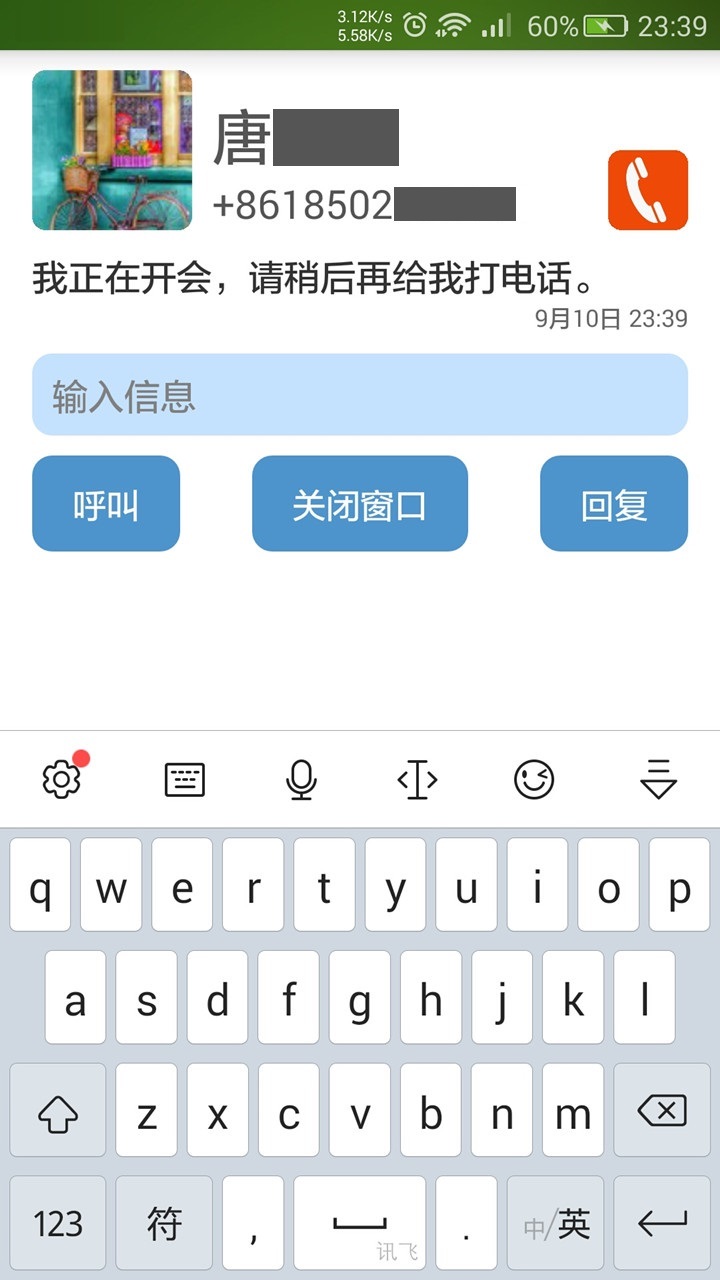Open the cursor text-selection tool icon
The height and width of the screenshot is (1280, 720).
[420, 778]
